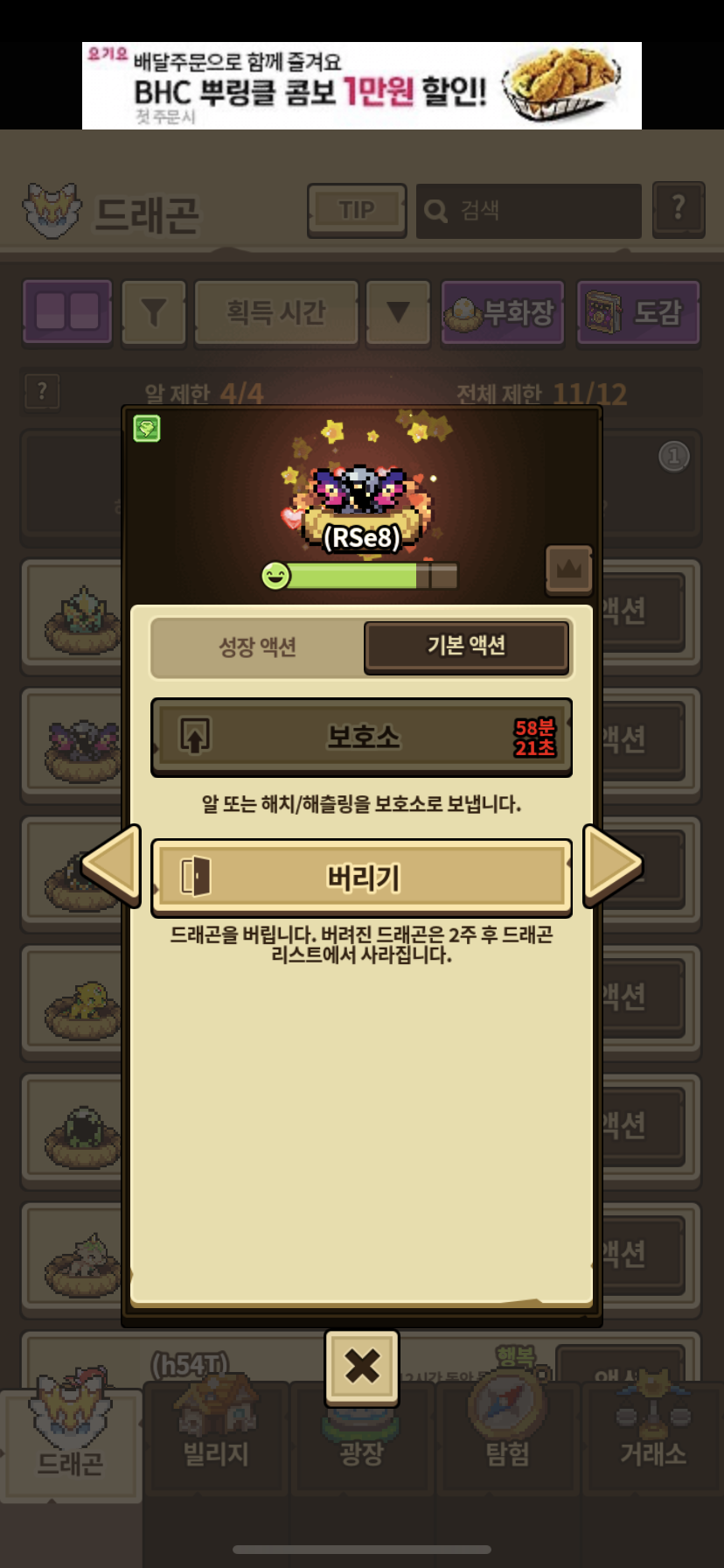Send the dragon to 보호소
This screenshot has width=724, height=1568.
pyautogui.click(x=361, y=737)
